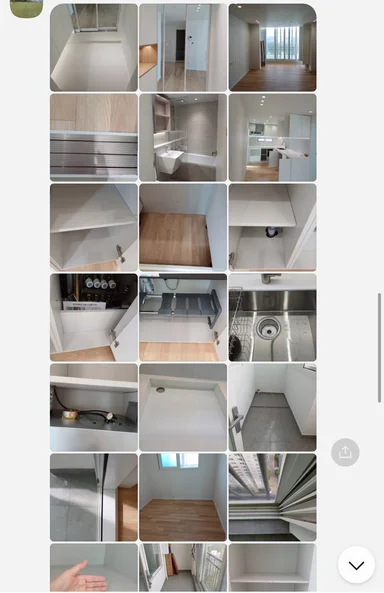
Task: Open the sender's profile avatar
Action: tap(26, 8)
